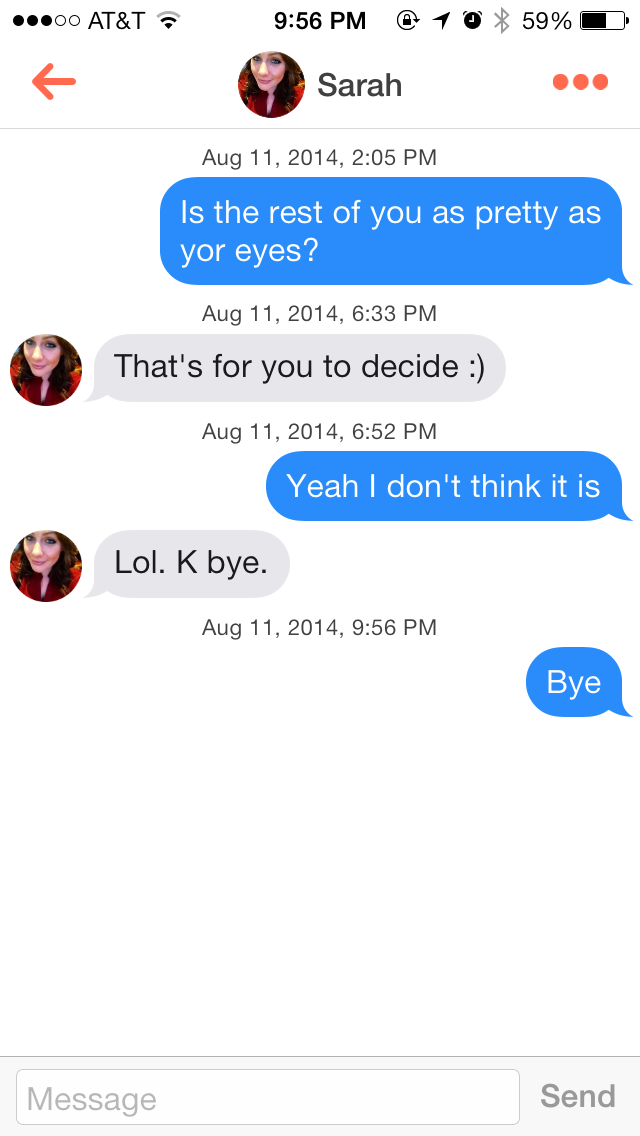Tap Sarah's avatar beside "That's for you to decide"
The width and height of the screenshot is (640, 1136).
coord(46,370)
